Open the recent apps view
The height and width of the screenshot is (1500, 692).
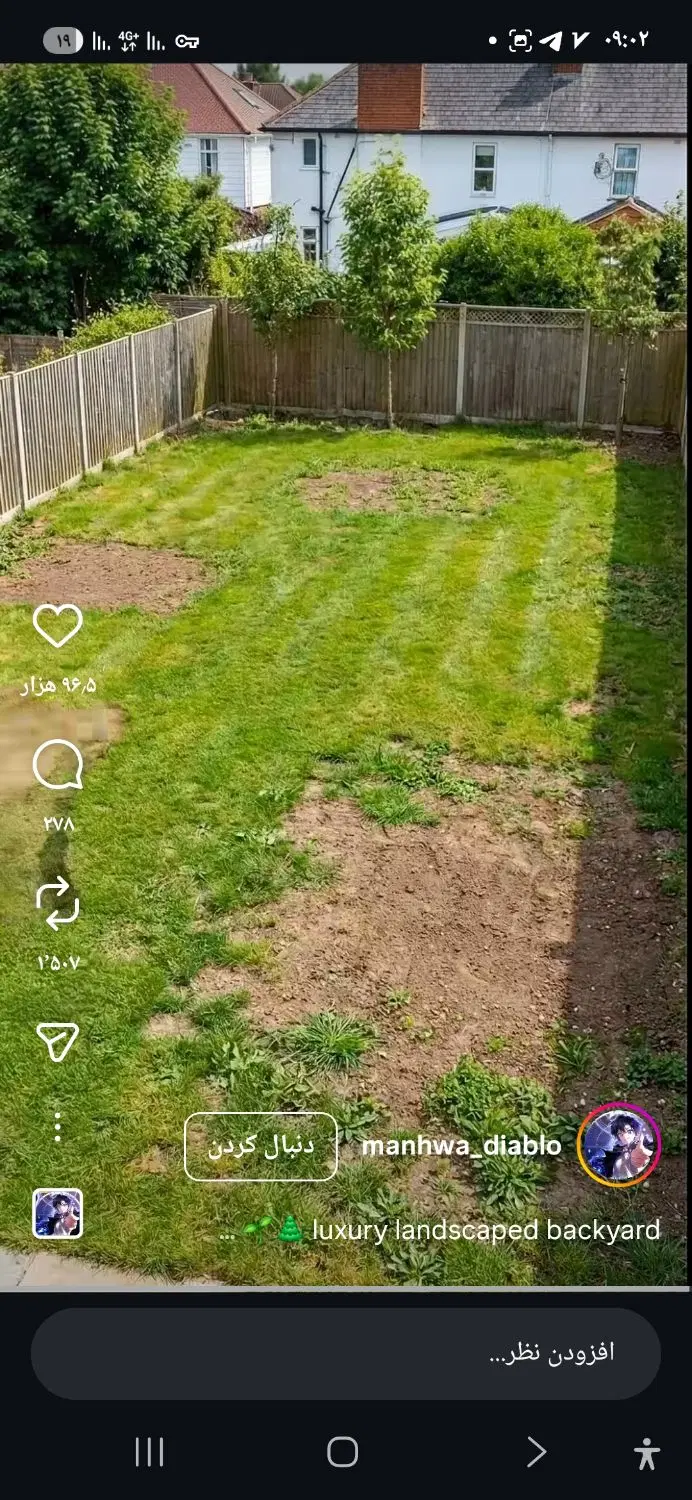149,1452
